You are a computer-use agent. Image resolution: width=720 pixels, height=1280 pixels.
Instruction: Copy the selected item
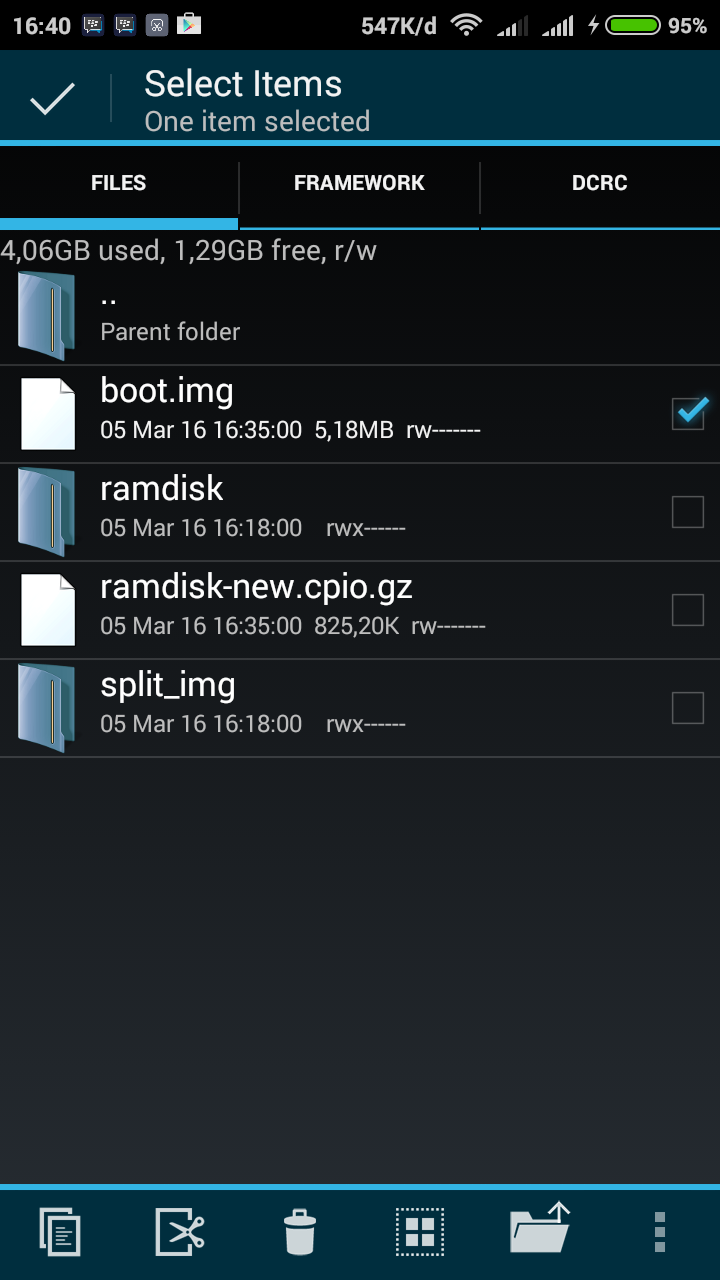click(x=60, y=1231)
